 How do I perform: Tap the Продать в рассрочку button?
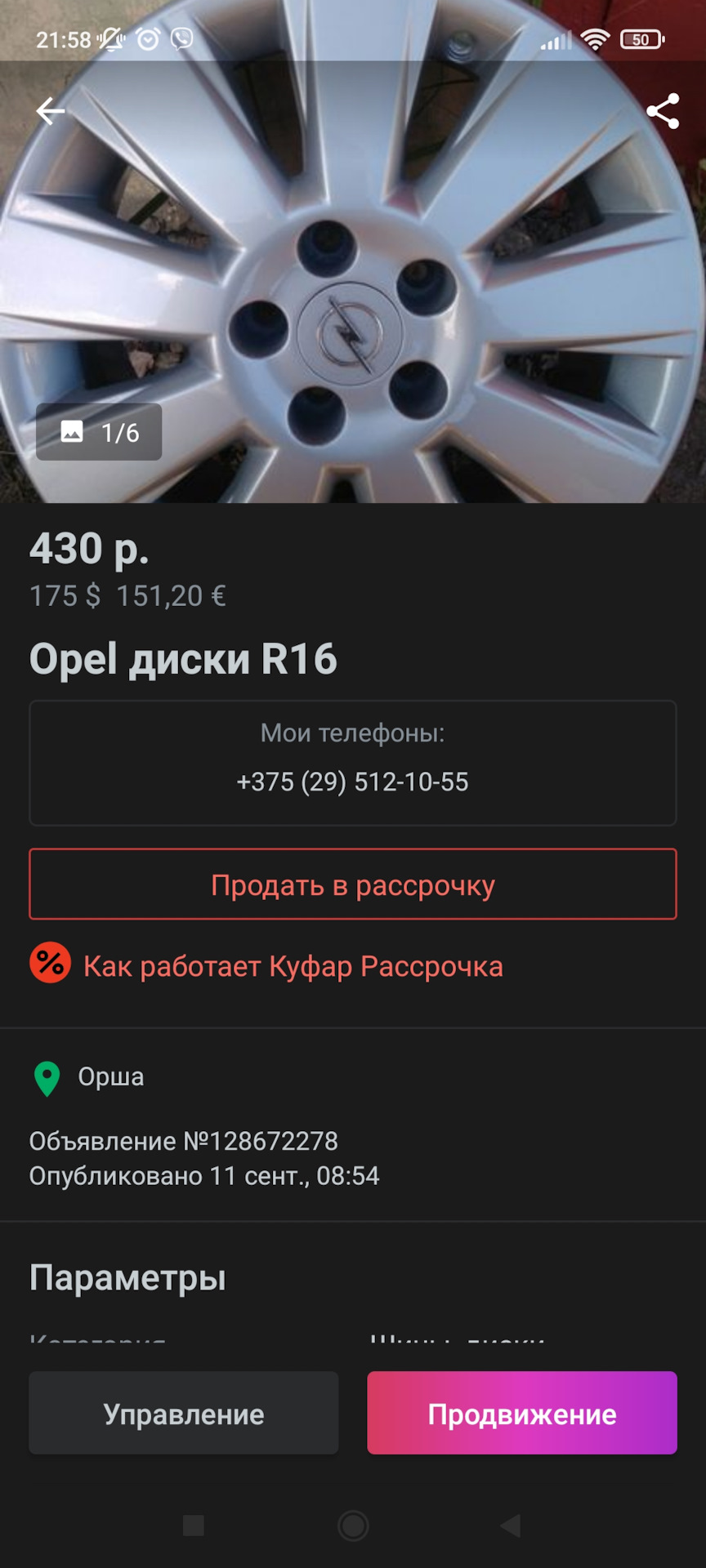[x=353, y=884]
